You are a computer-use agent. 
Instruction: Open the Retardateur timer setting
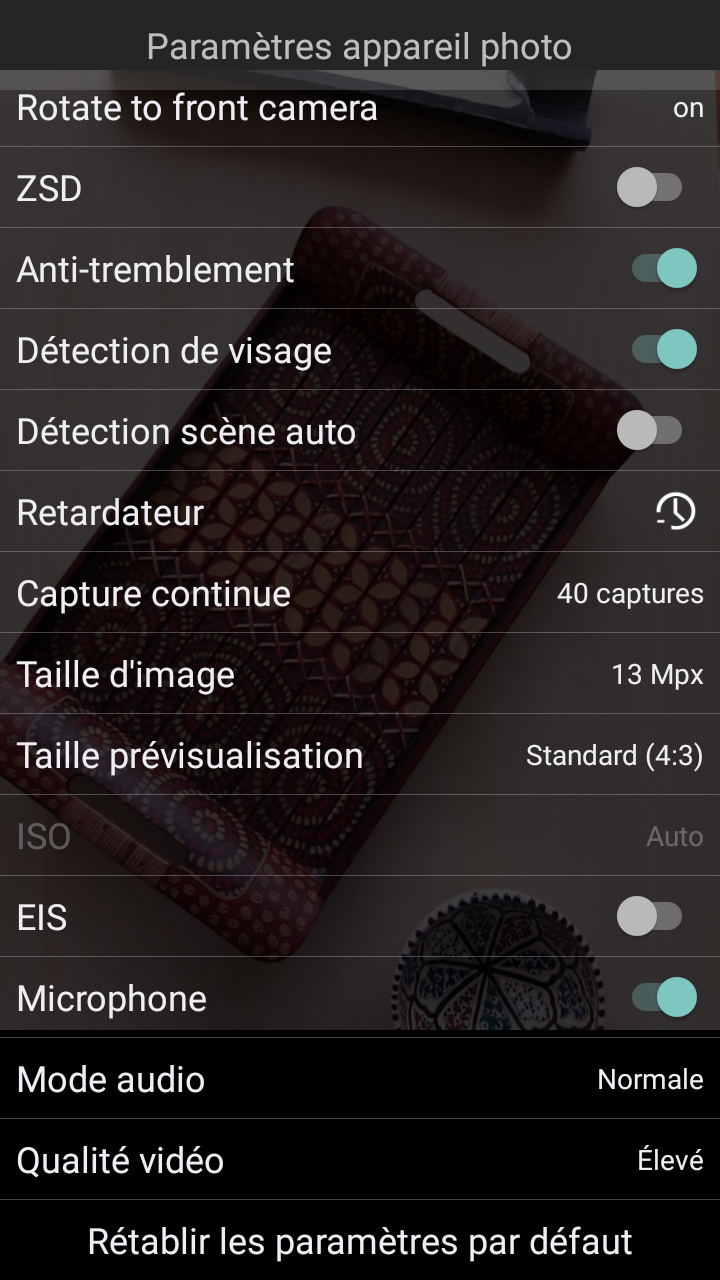(x=360, y=512)
